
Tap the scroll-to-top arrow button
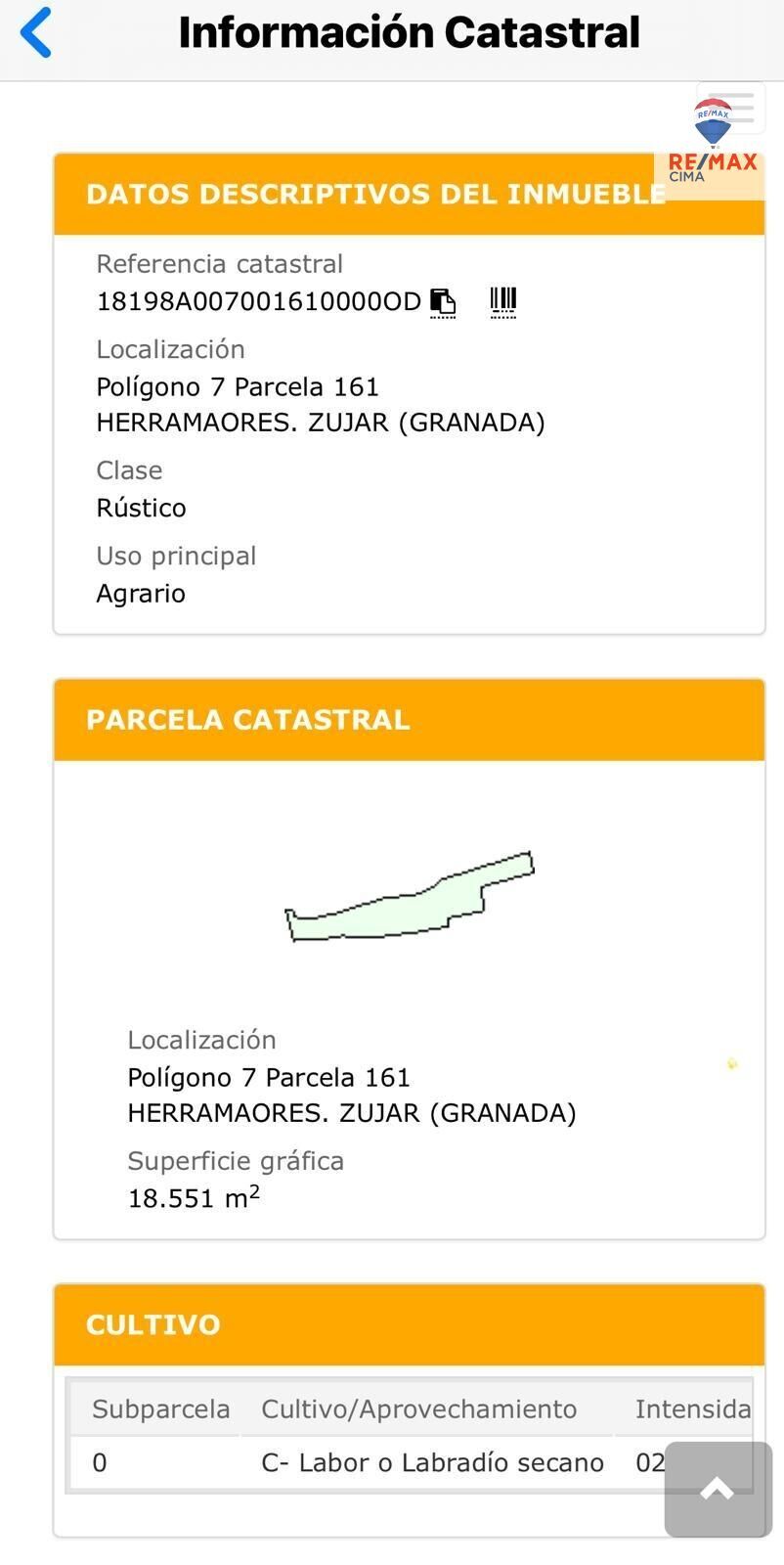pos(718,1489)
